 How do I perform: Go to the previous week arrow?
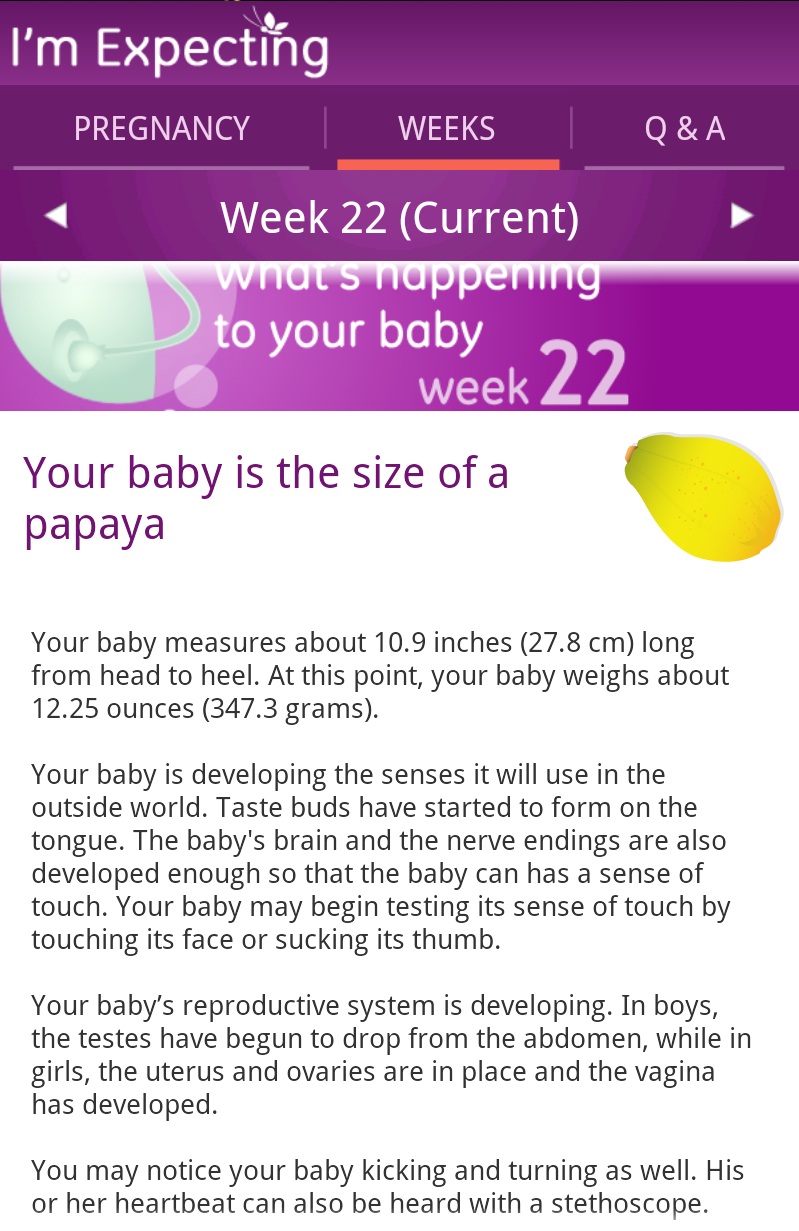coord(56,216)
